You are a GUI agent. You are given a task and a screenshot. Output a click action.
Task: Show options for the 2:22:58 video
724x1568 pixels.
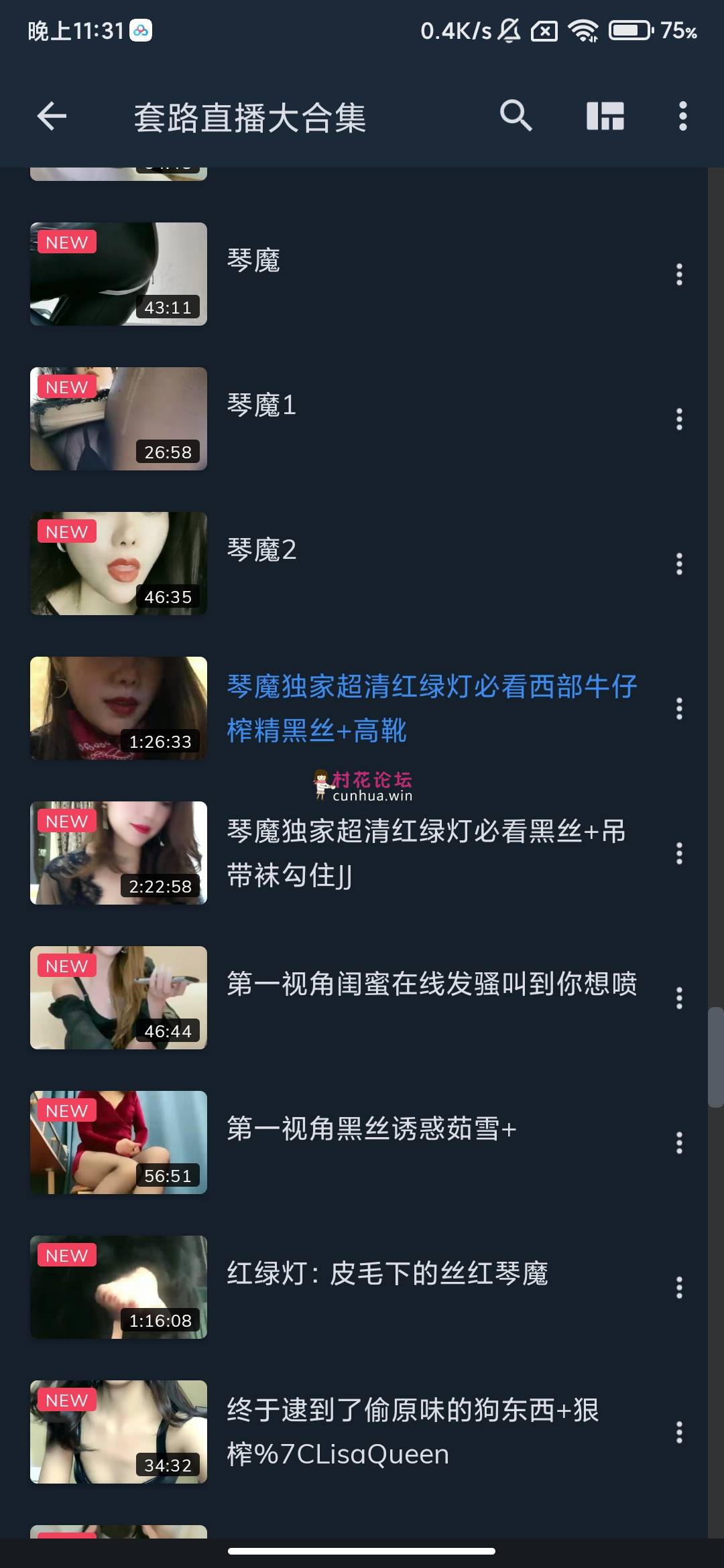pos(679,854)
